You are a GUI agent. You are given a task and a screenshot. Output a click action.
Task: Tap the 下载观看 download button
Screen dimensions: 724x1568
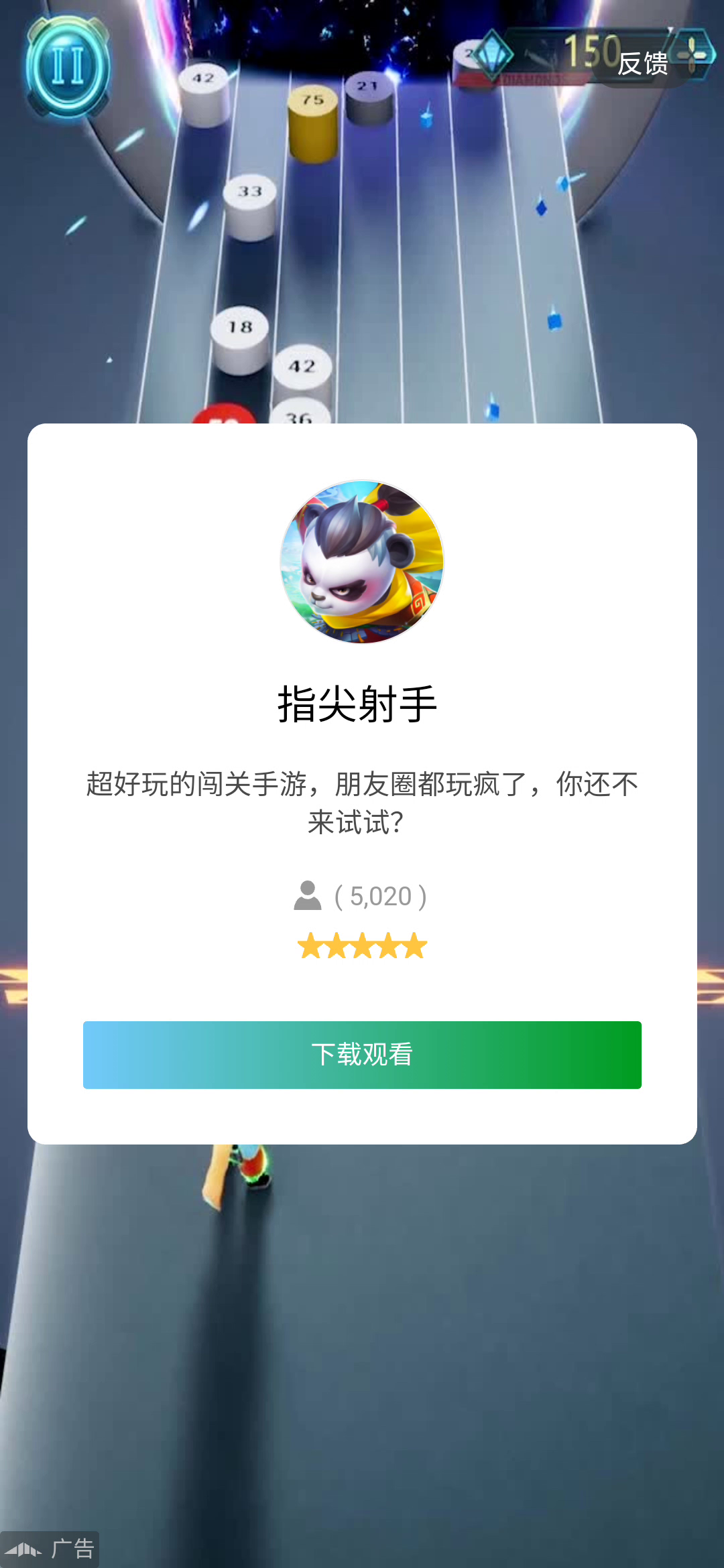coord(362,1055)
